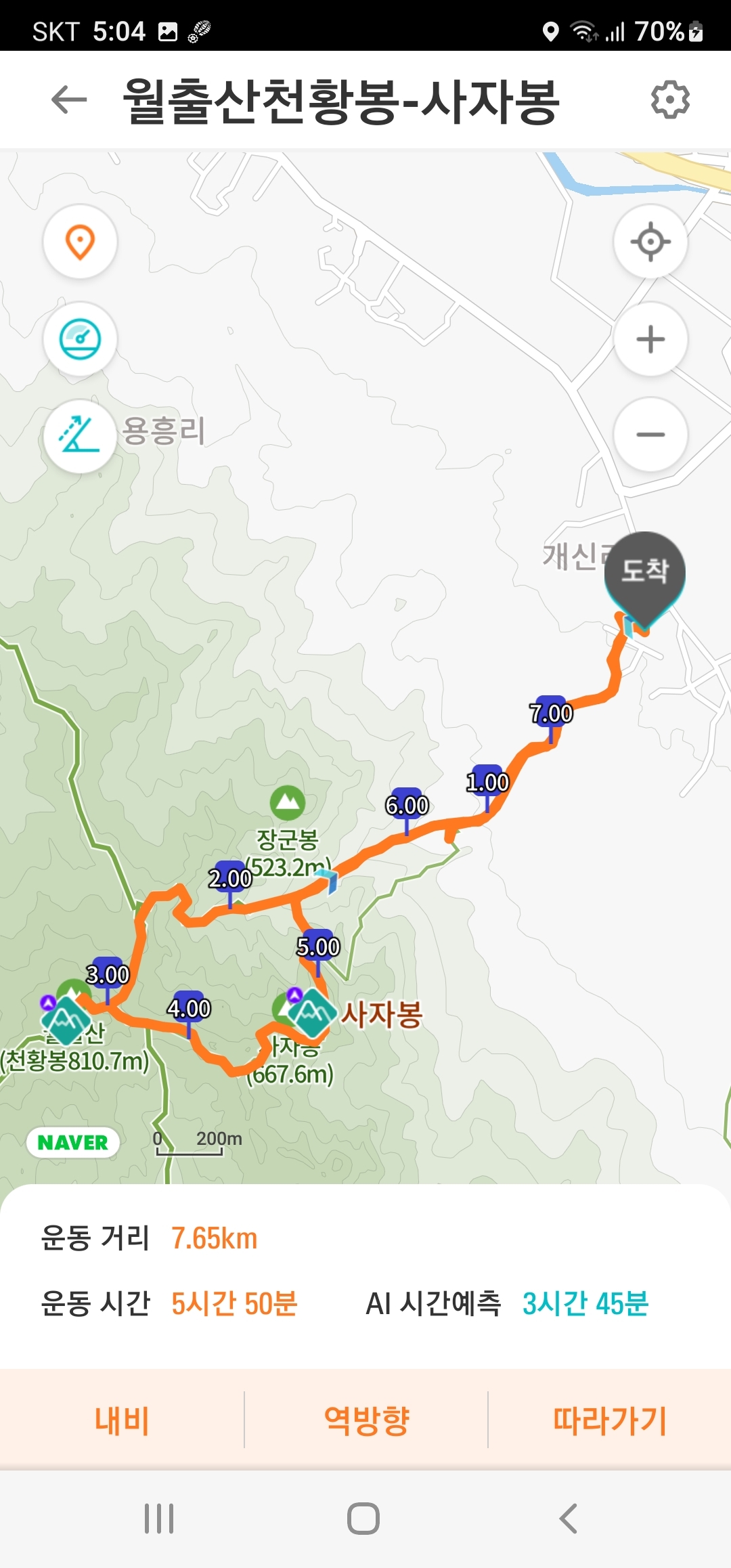Start navigation with 내비 button

click(x=122, y=1420)
